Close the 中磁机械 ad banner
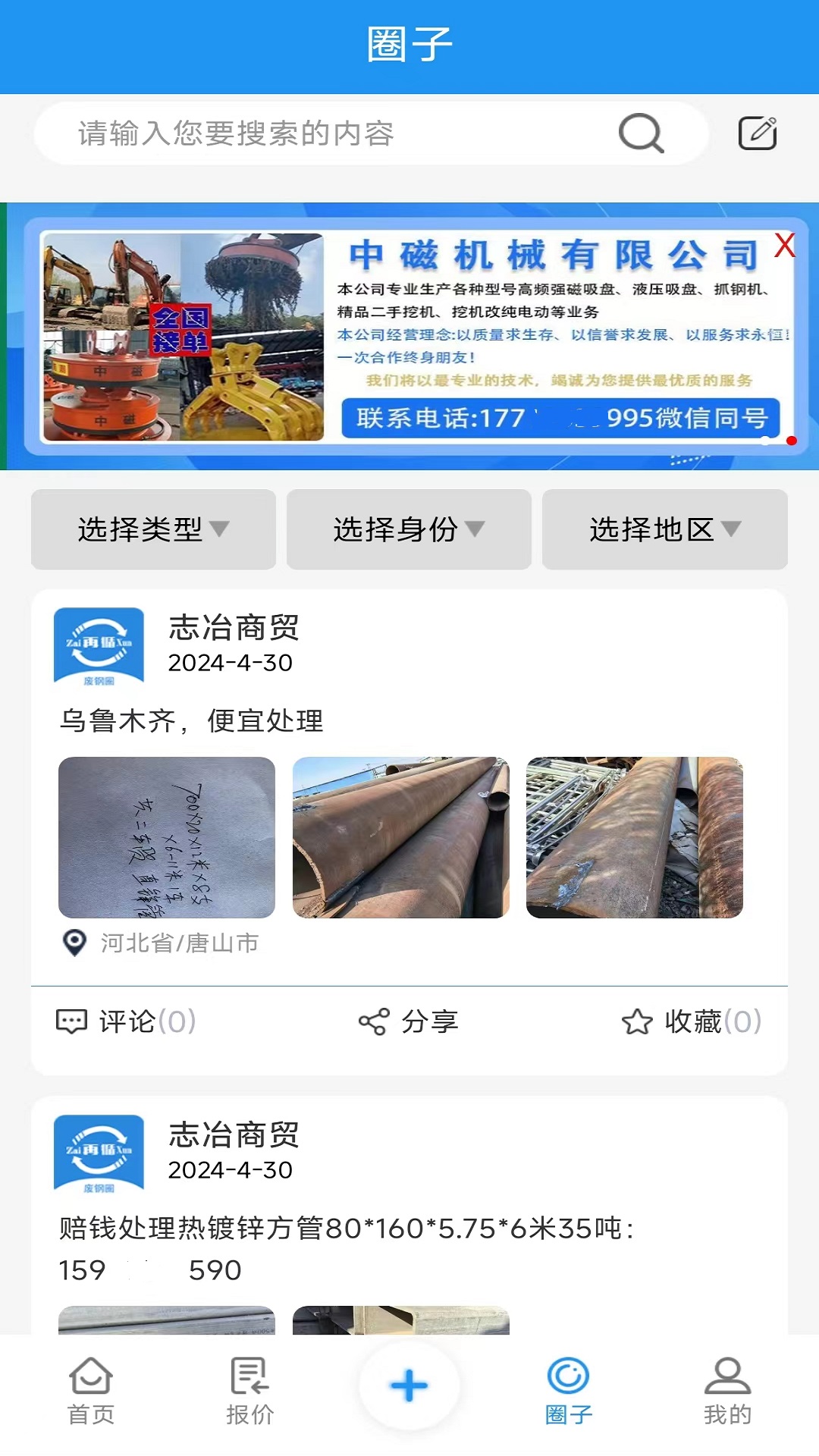The width and height of the screenshot is (819, 1456). tap(784, 246)
